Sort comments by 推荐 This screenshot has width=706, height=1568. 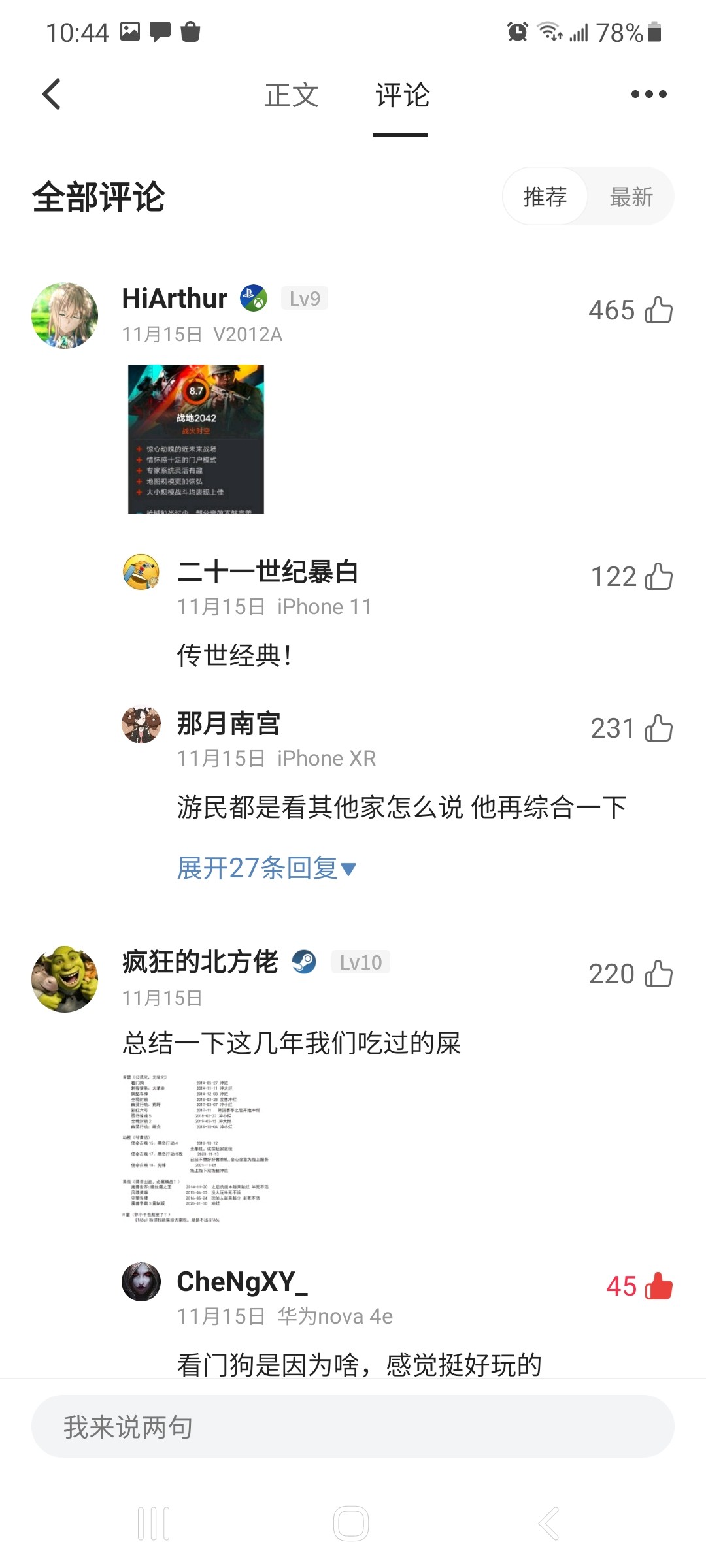(545, 197)
